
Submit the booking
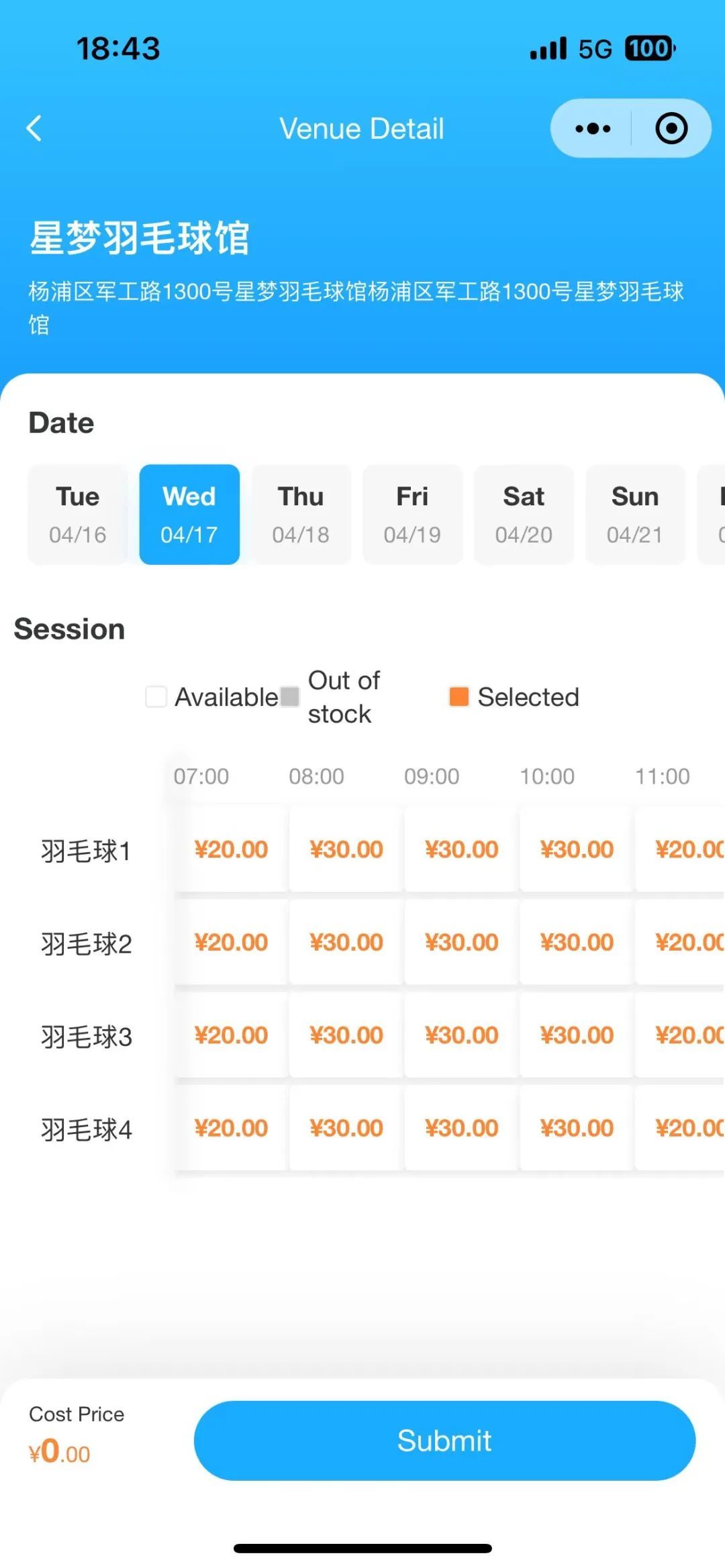444,1440
